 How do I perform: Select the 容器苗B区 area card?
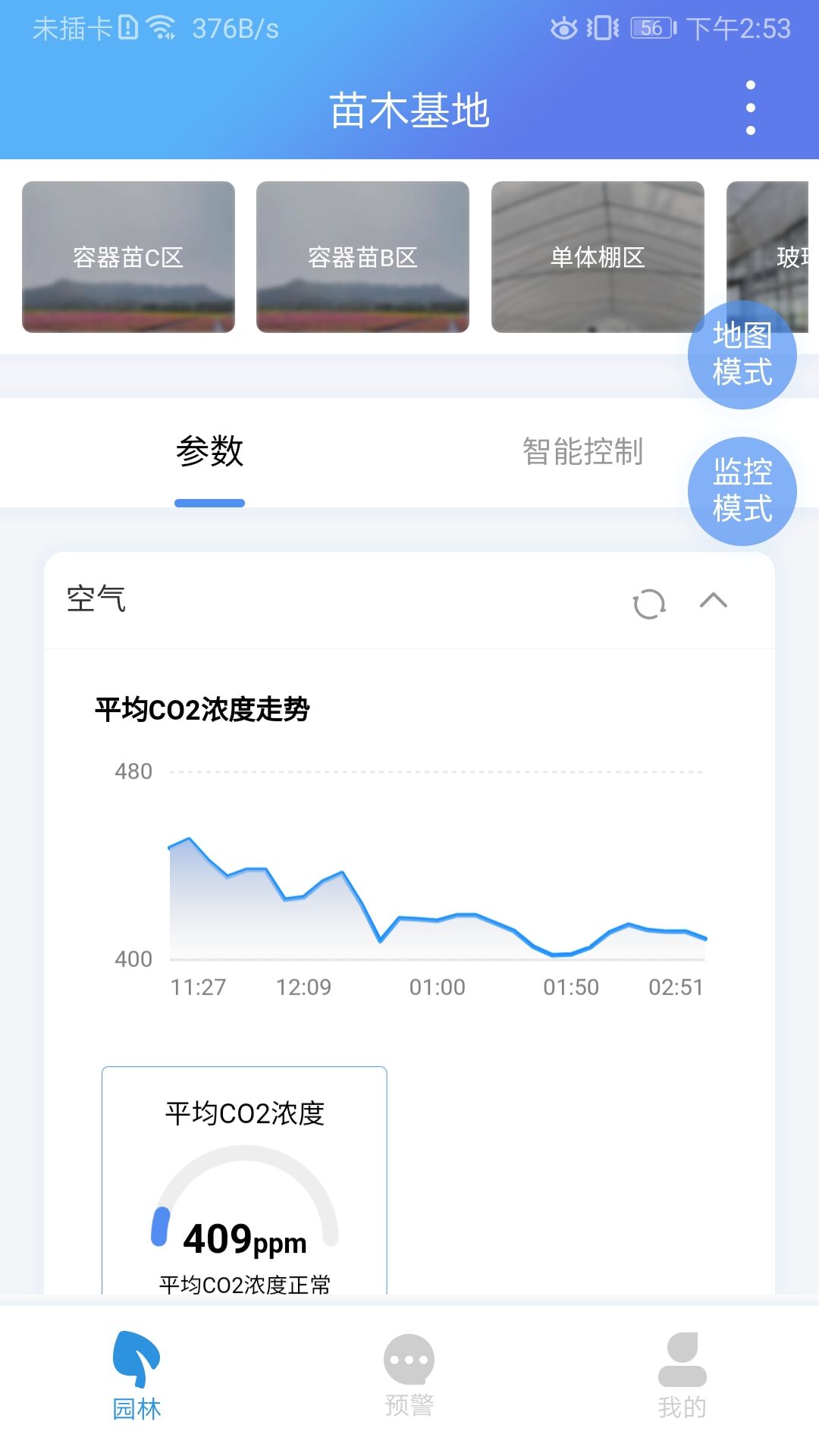[362, 257]
